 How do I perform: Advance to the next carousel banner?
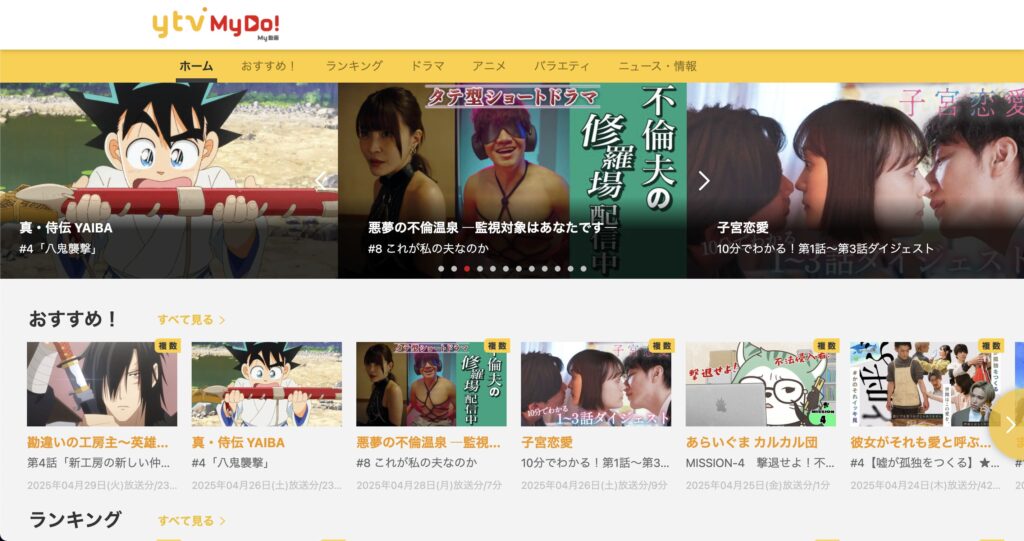coord(703,181)
